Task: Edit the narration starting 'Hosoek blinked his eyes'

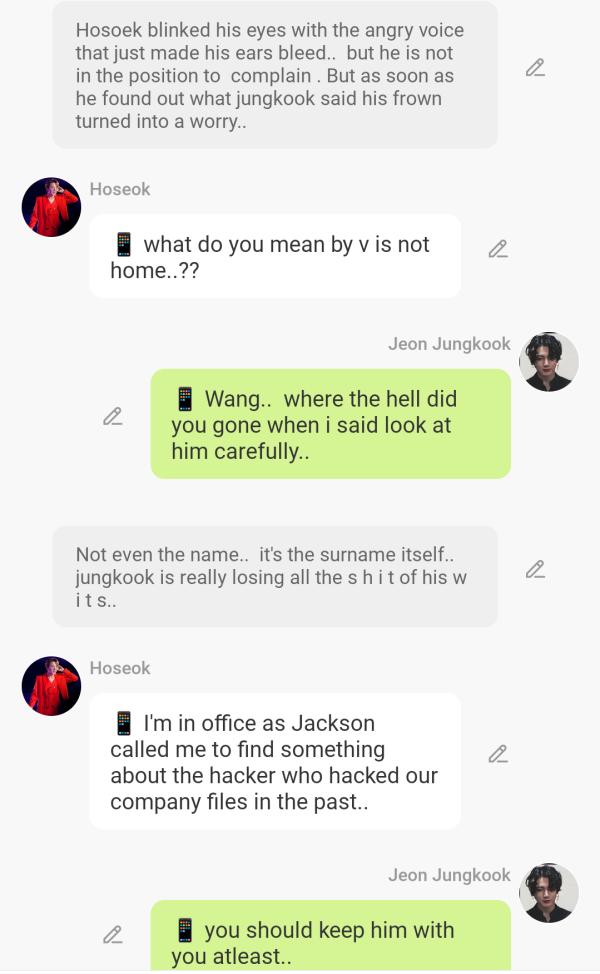Action: (x=535, y=68)
